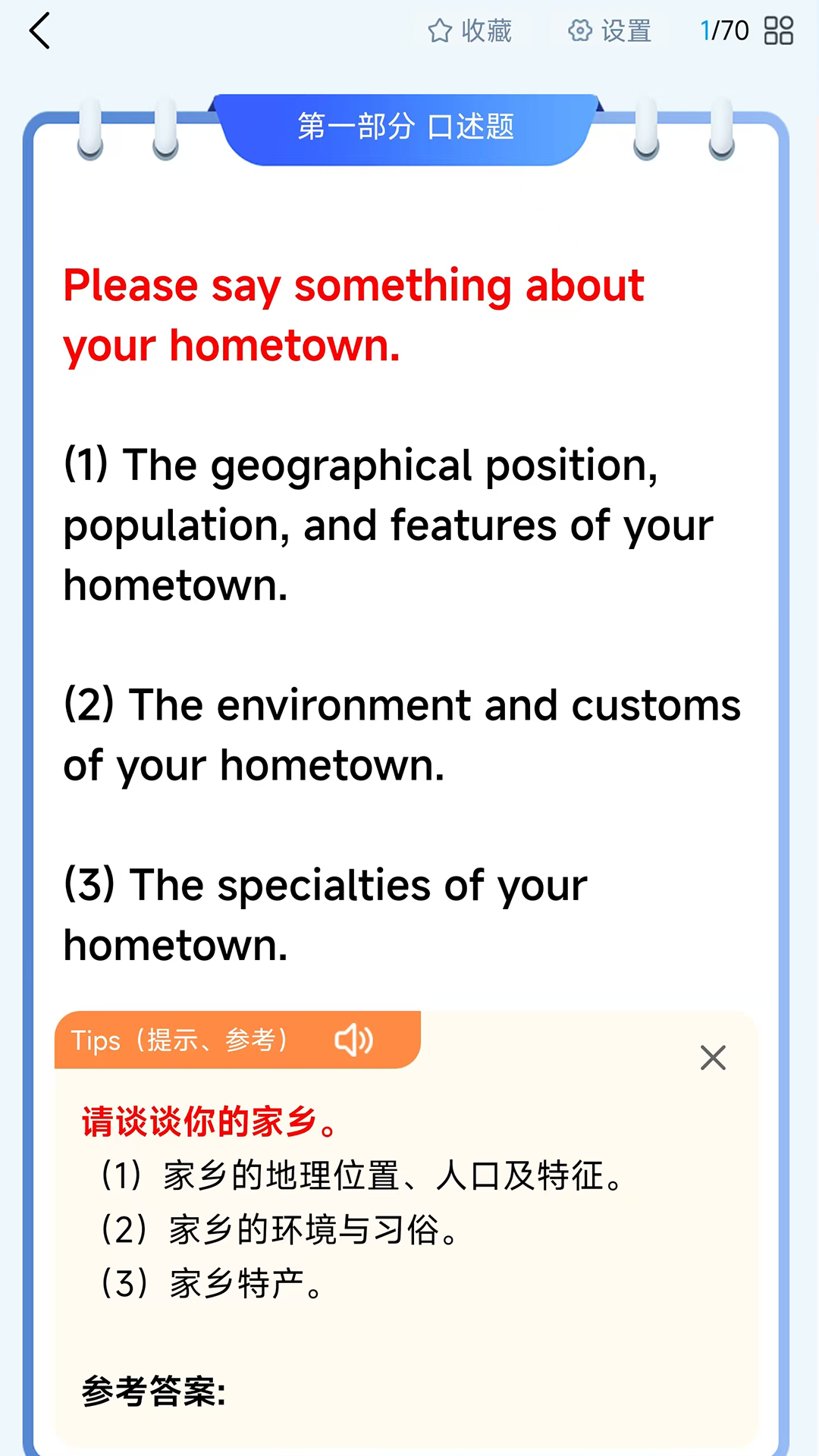Close the Tips panel

pos(713,1057)
